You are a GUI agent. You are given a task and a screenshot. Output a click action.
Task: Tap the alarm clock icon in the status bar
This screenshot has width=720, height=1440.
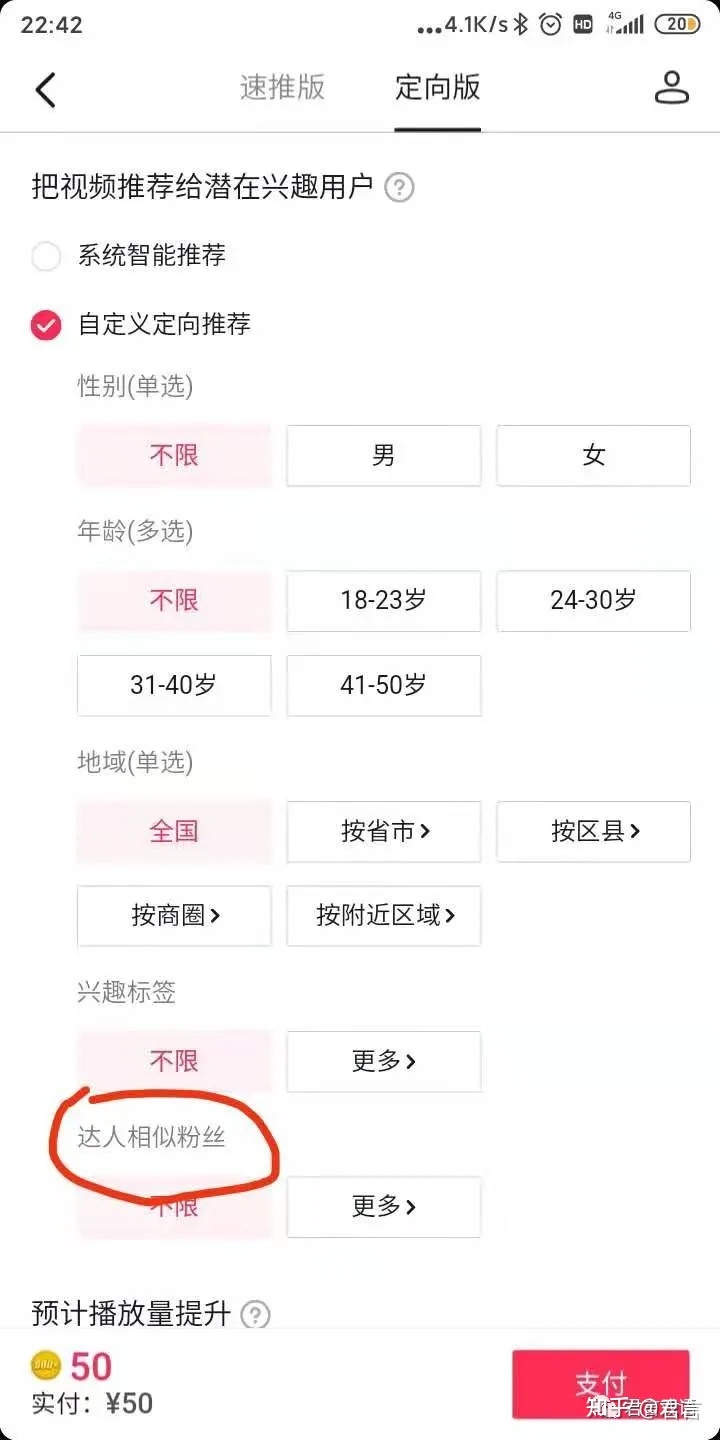pyautogui.click(x=550, y=24)
